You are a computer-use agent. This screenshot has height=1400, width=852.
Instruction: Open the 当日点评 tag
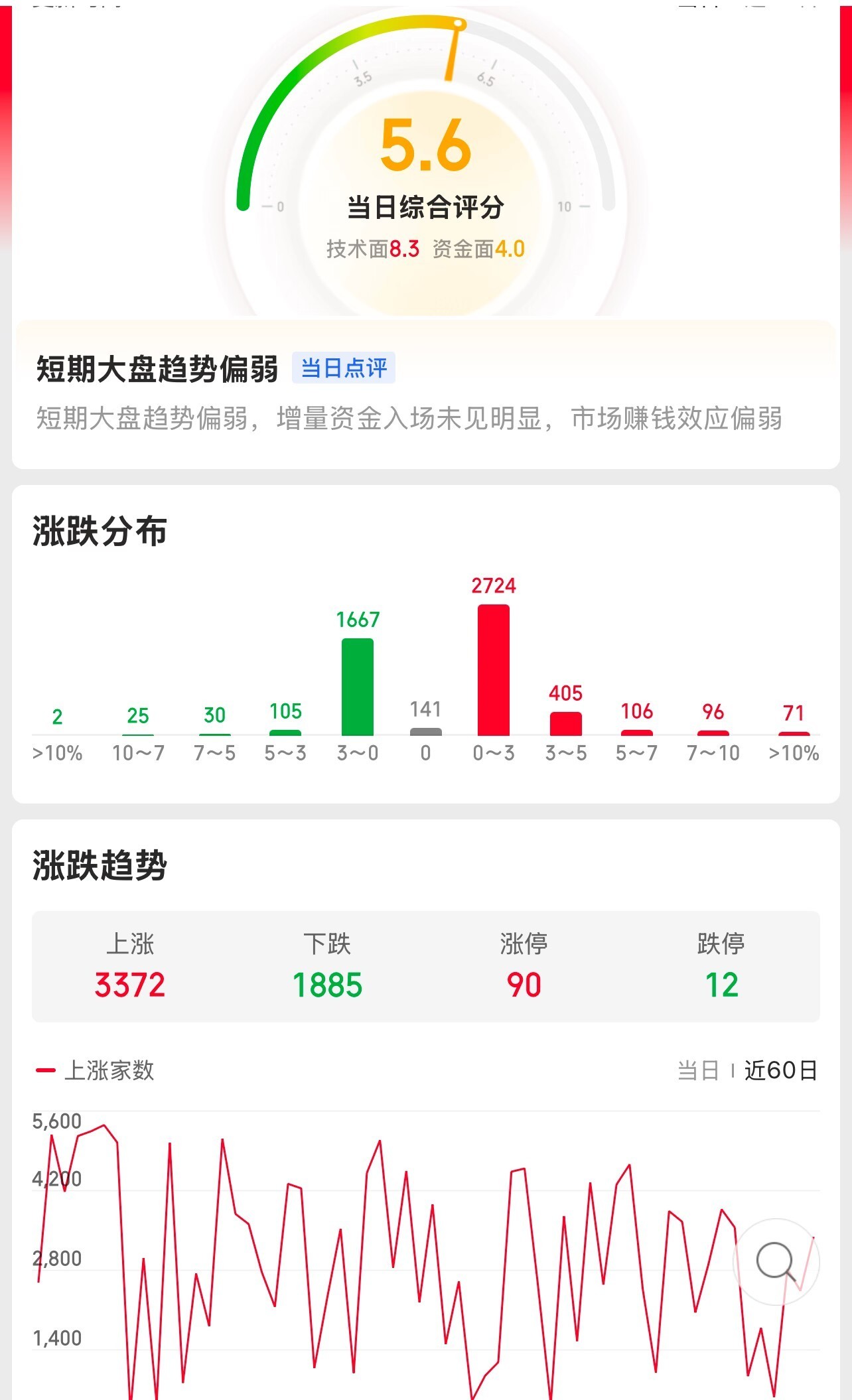tap(344, 368)
